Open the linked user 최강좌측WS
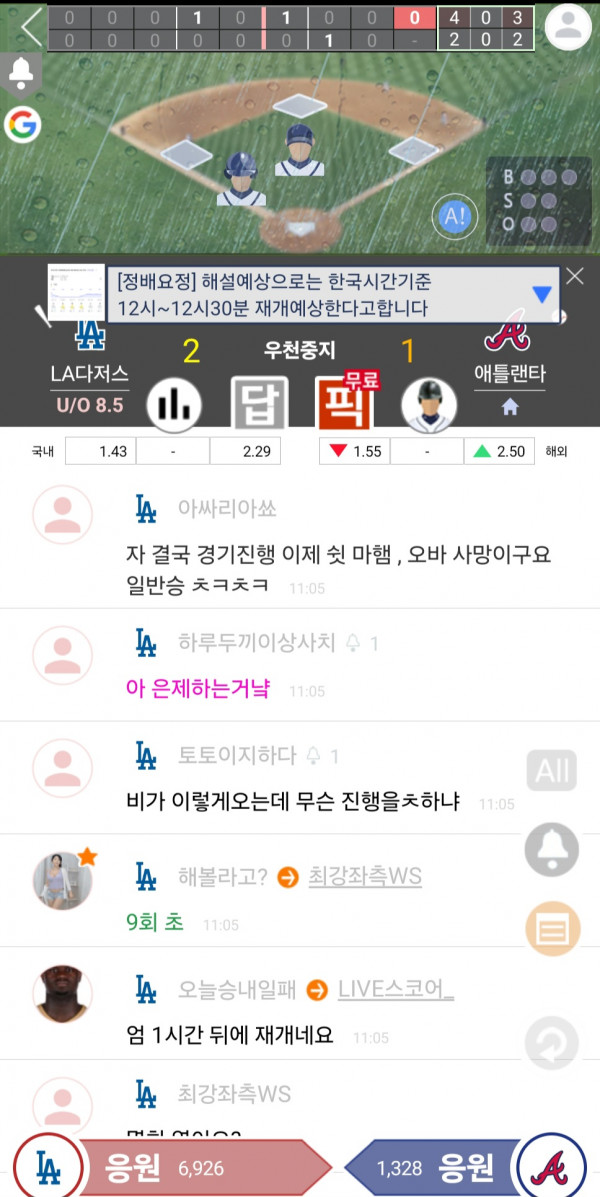 [364, 877]
